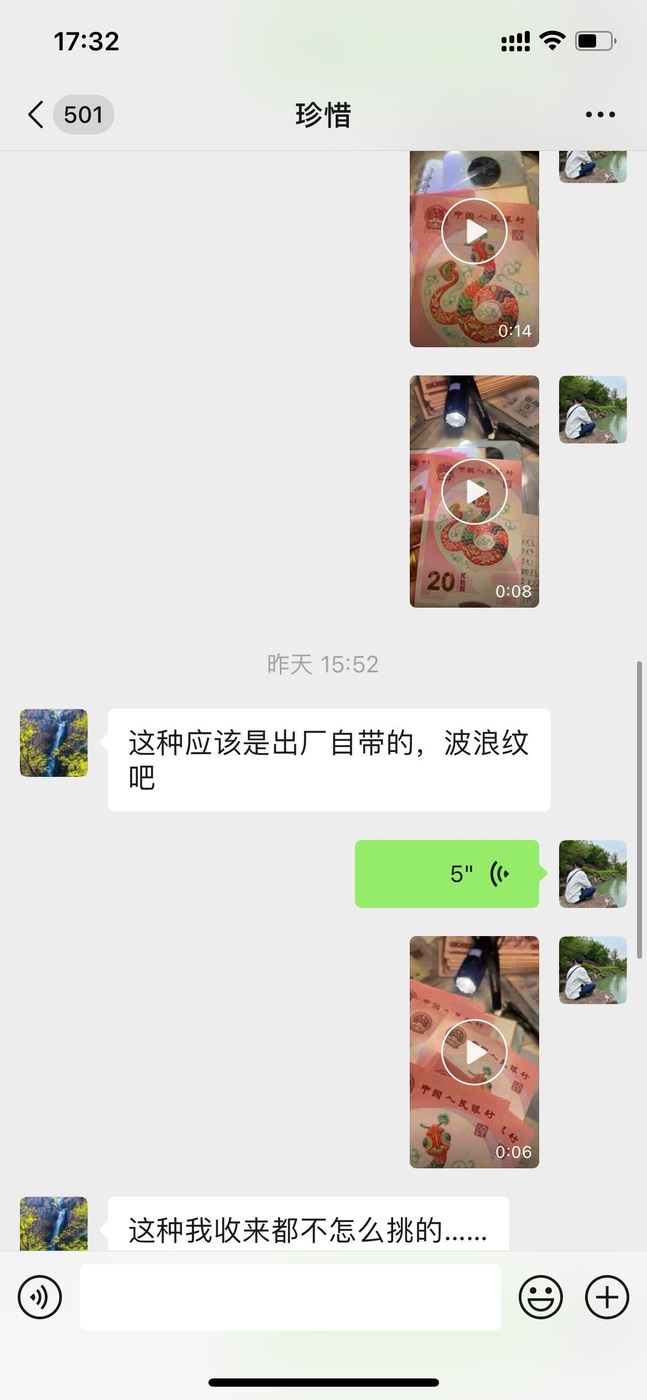Tap the message text field
This screenshot has height=1400, width=647.
point(290,1297)
